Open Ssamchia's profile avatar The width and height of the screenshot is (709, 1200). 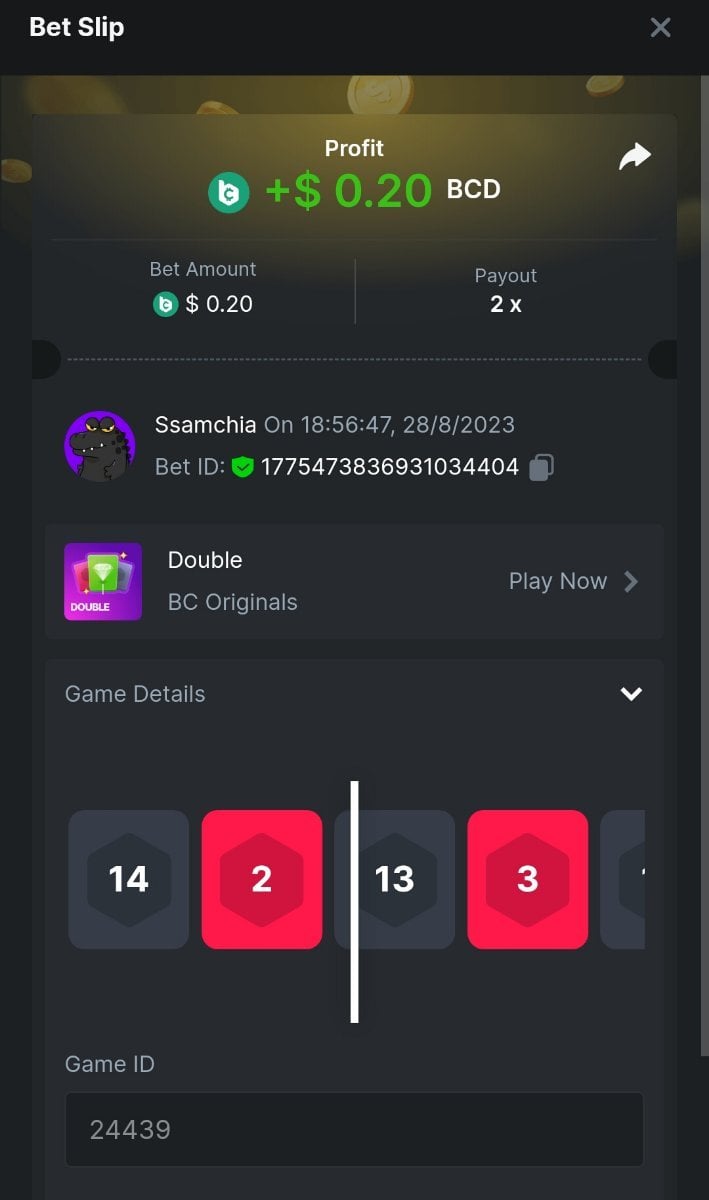100,446
